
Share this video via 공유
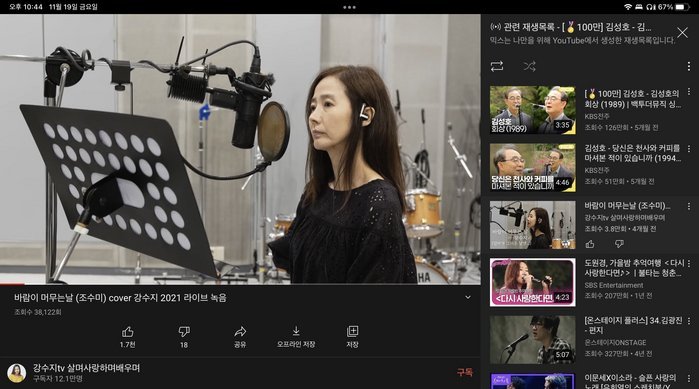pos(240,337)
